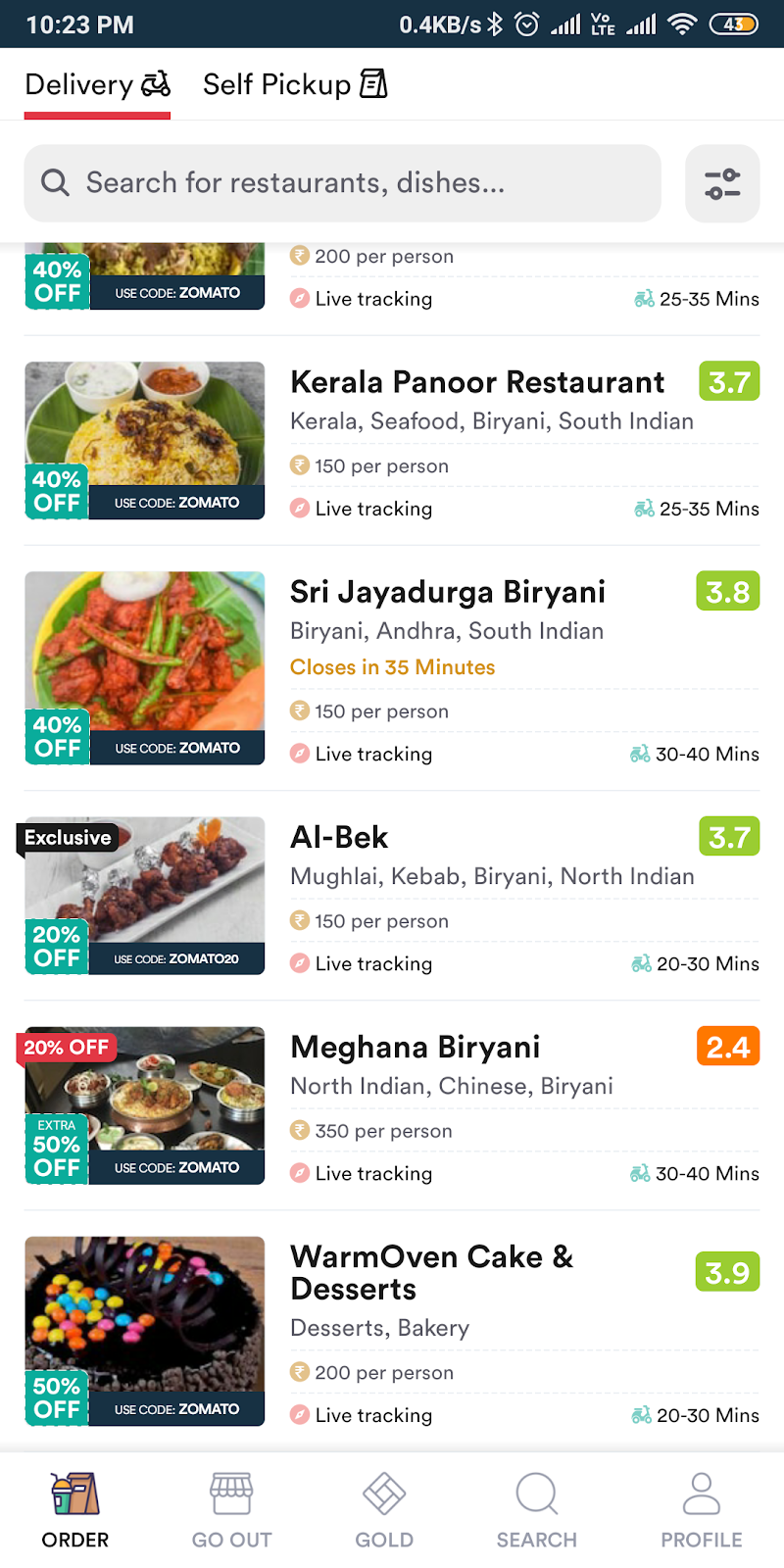The width and height of the screenshot is (784, 1568).
Task: Open the Profile tab
Action: click(701, 1510)
